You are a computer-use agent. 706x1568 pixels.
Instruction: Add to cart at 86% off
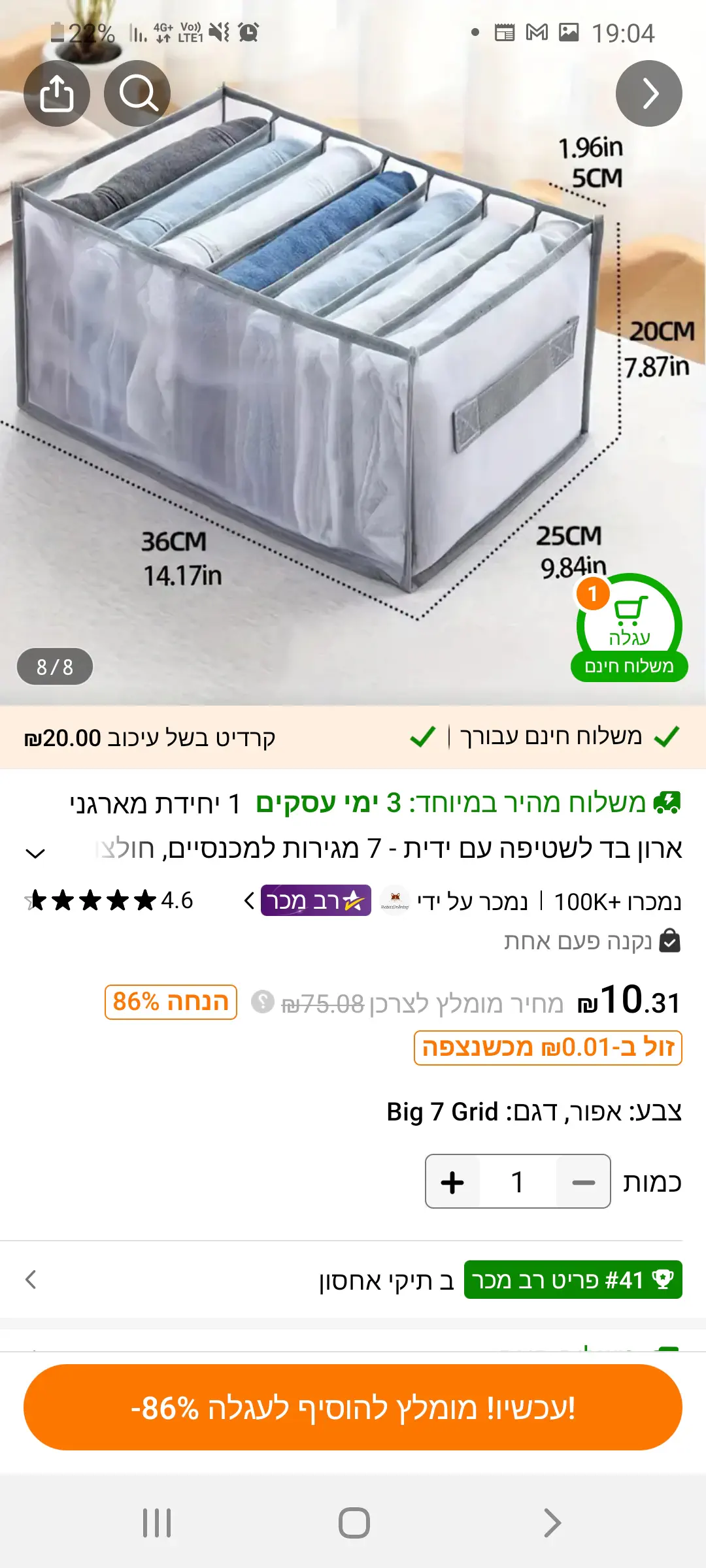[x=353, y=1407]
